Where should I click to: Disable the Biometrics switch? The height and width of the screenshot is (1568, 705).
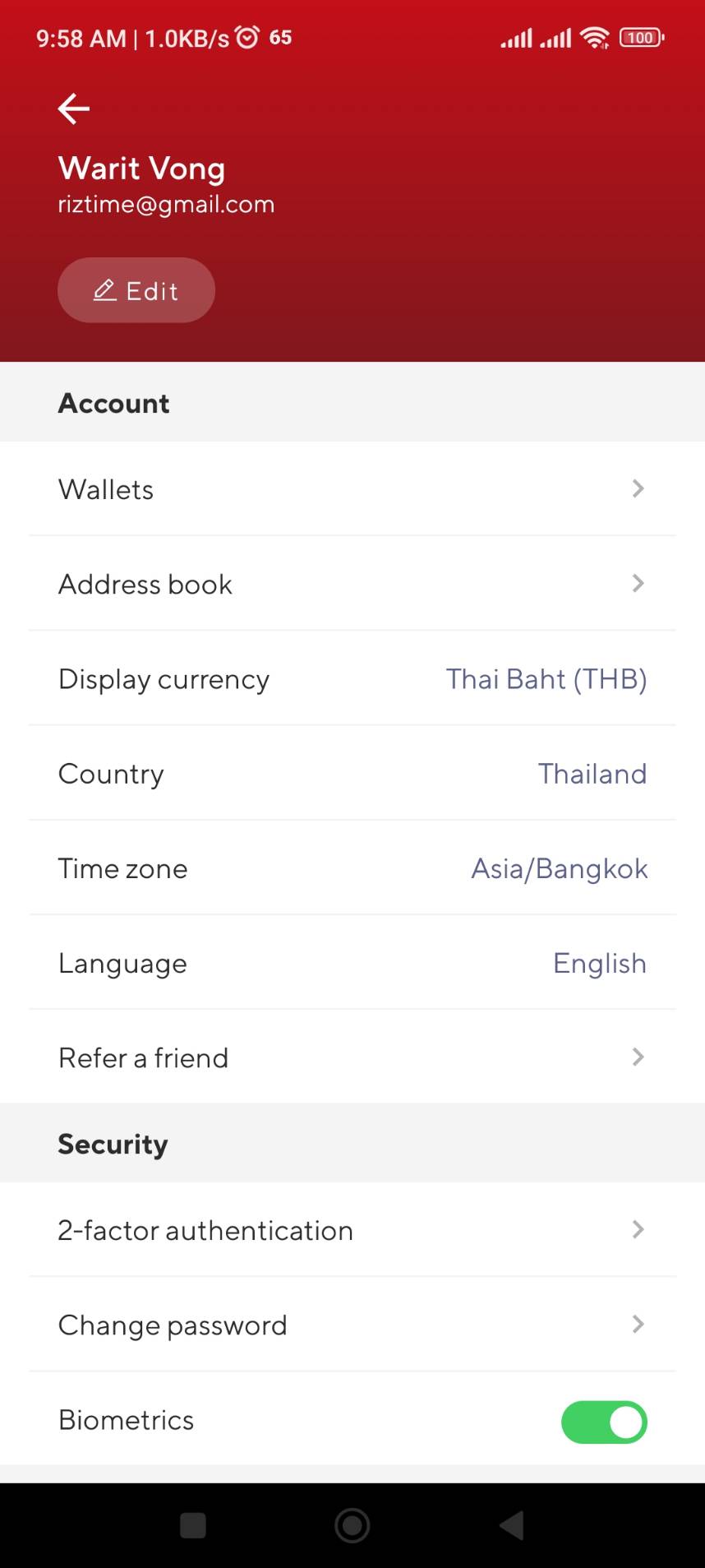click(x=604, y=1422)
